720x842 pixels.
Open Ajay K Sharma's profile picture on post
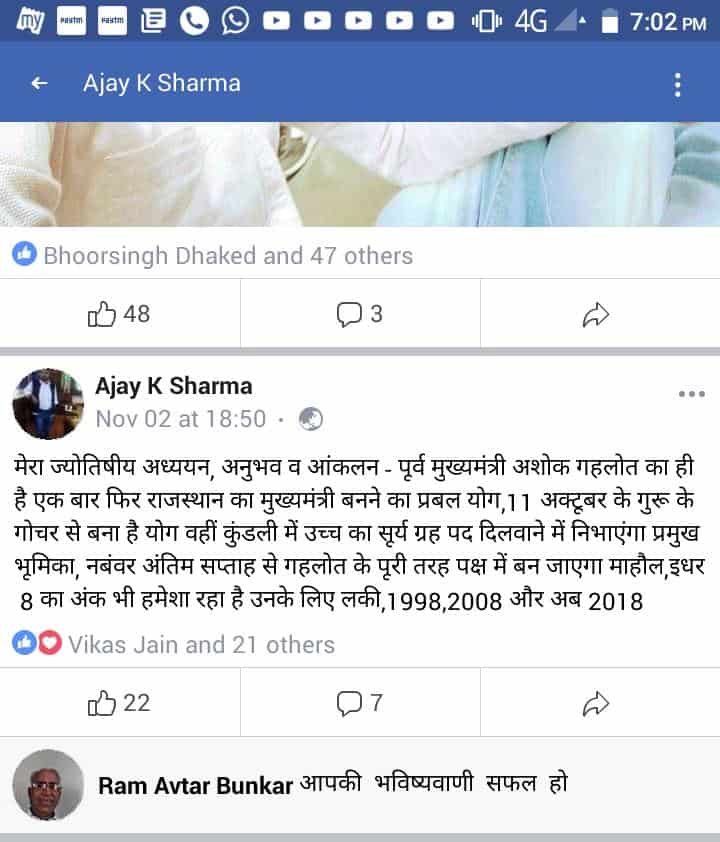[x=47, y=404]
